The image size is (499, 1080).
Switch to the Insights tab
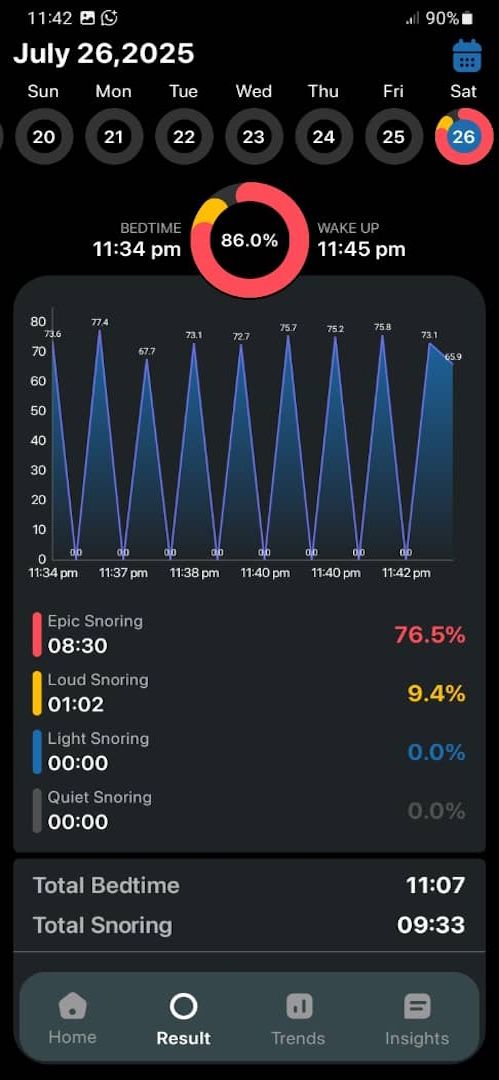coord(416,1019)
